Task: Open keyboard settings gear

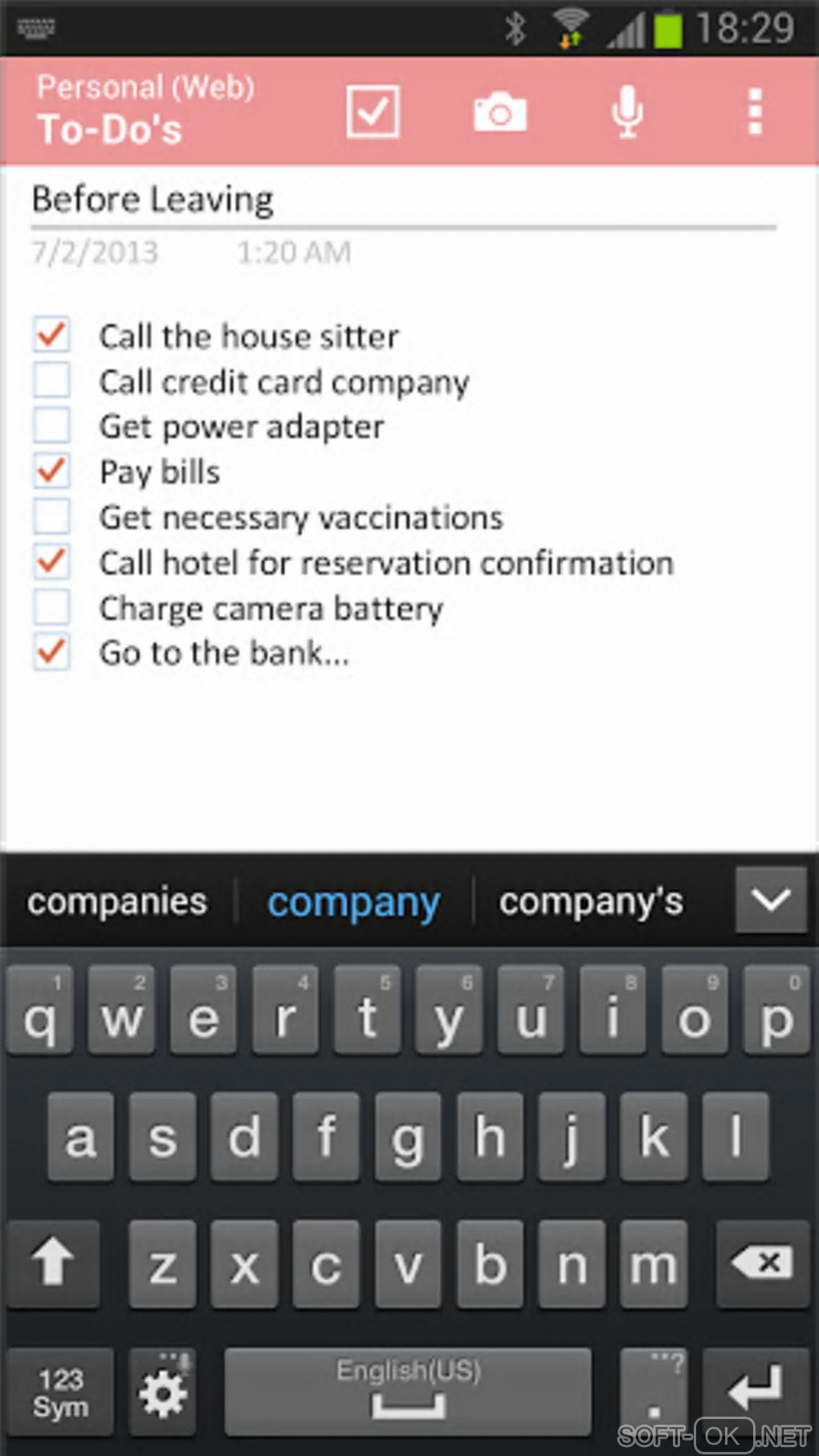Action: click(x=163, y=1392)
